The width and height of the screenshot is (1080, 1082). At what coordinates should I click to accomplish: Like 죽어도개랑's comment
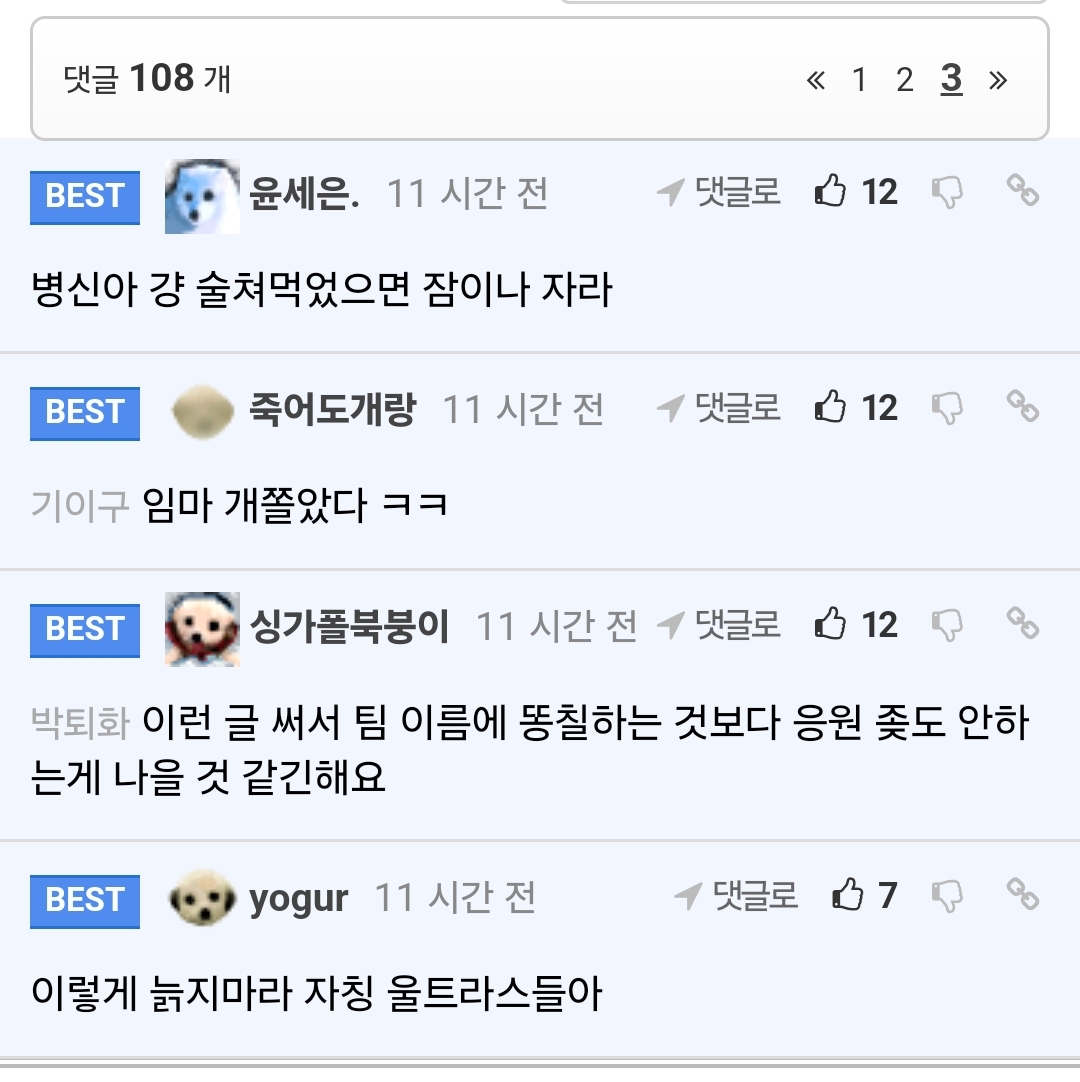click(x=831, y=407)
